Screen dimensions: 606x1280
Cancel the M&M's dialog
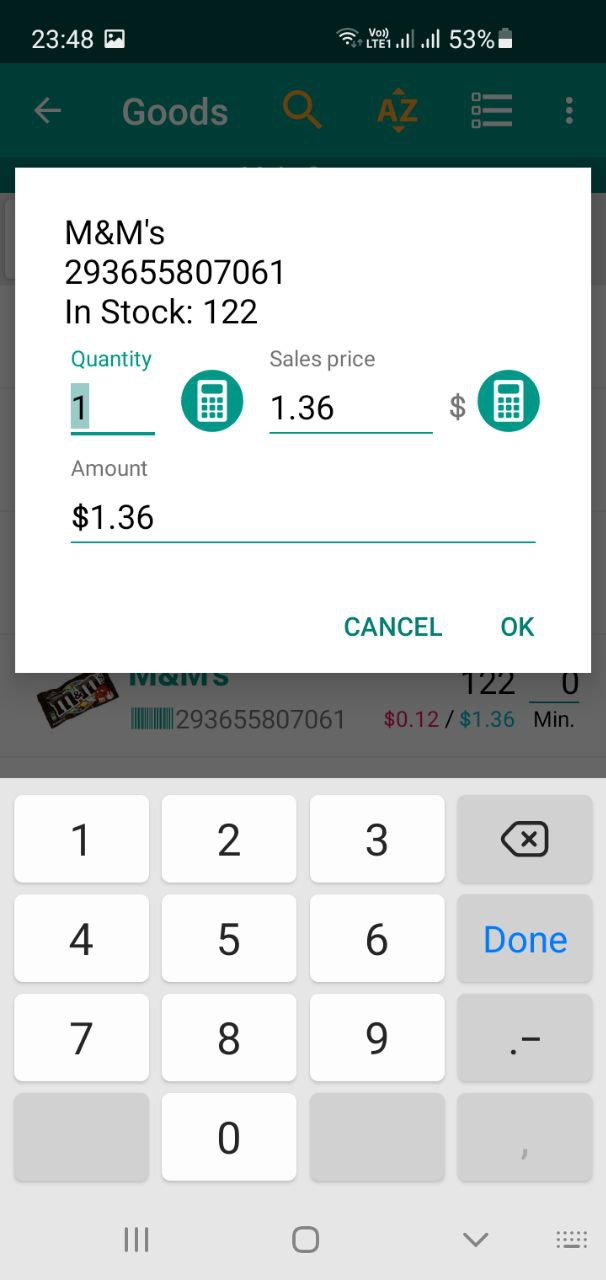click(x=393, y=627)
